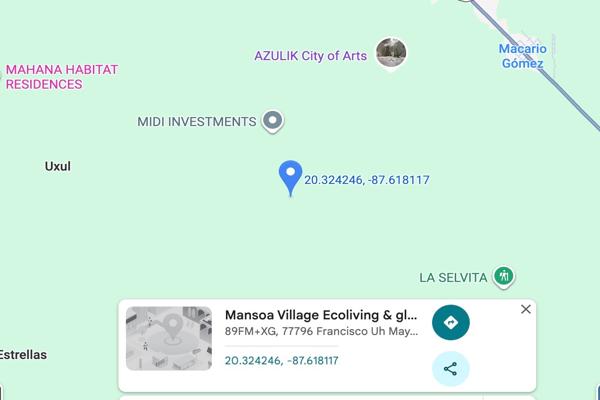Open the MAHANA HABITAT RESIDENCES place label
Image resolution: width=600 pixels, height=400 pixels.
click(62, 77)
